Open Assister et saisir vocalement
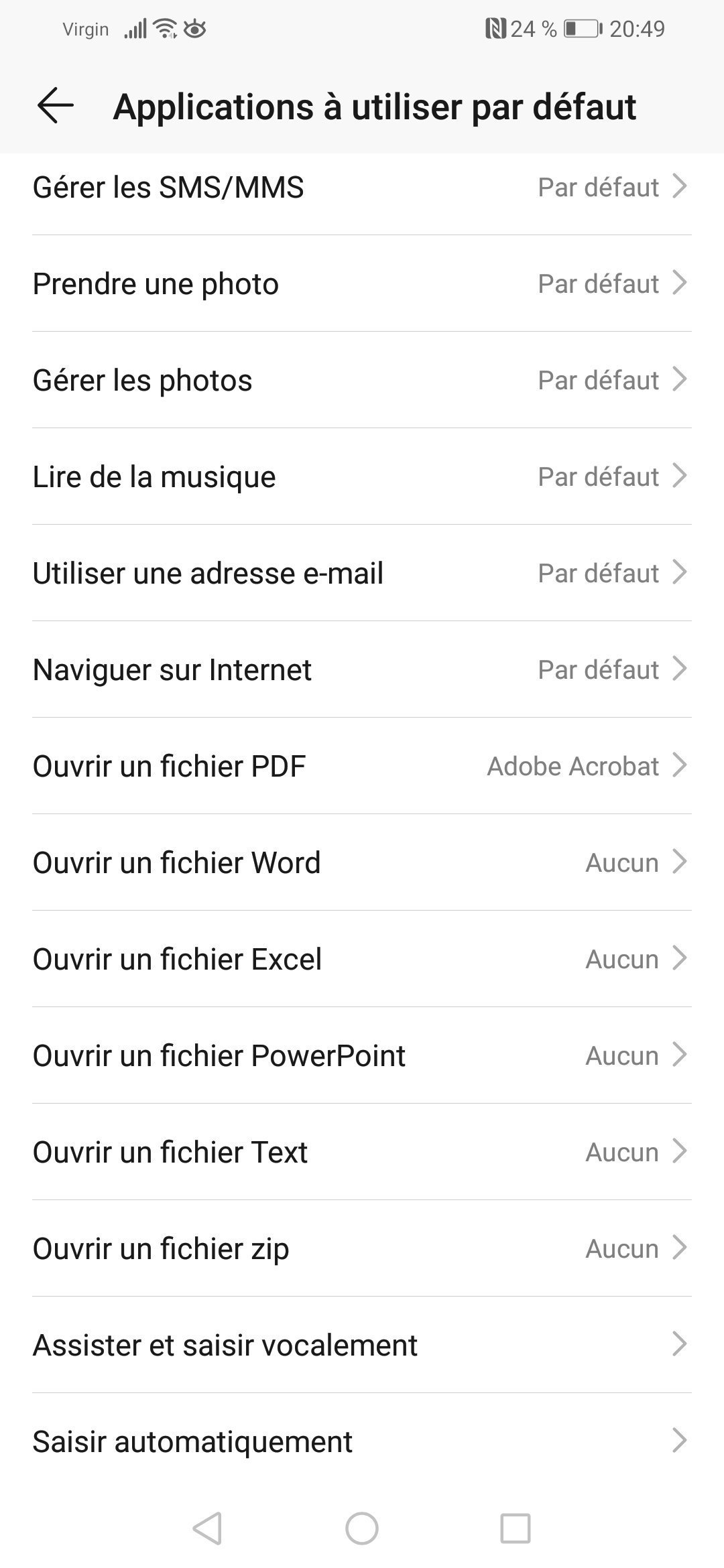Image resolution: width=724 pixels, height=1568 pixels. tap(362, 1345)
